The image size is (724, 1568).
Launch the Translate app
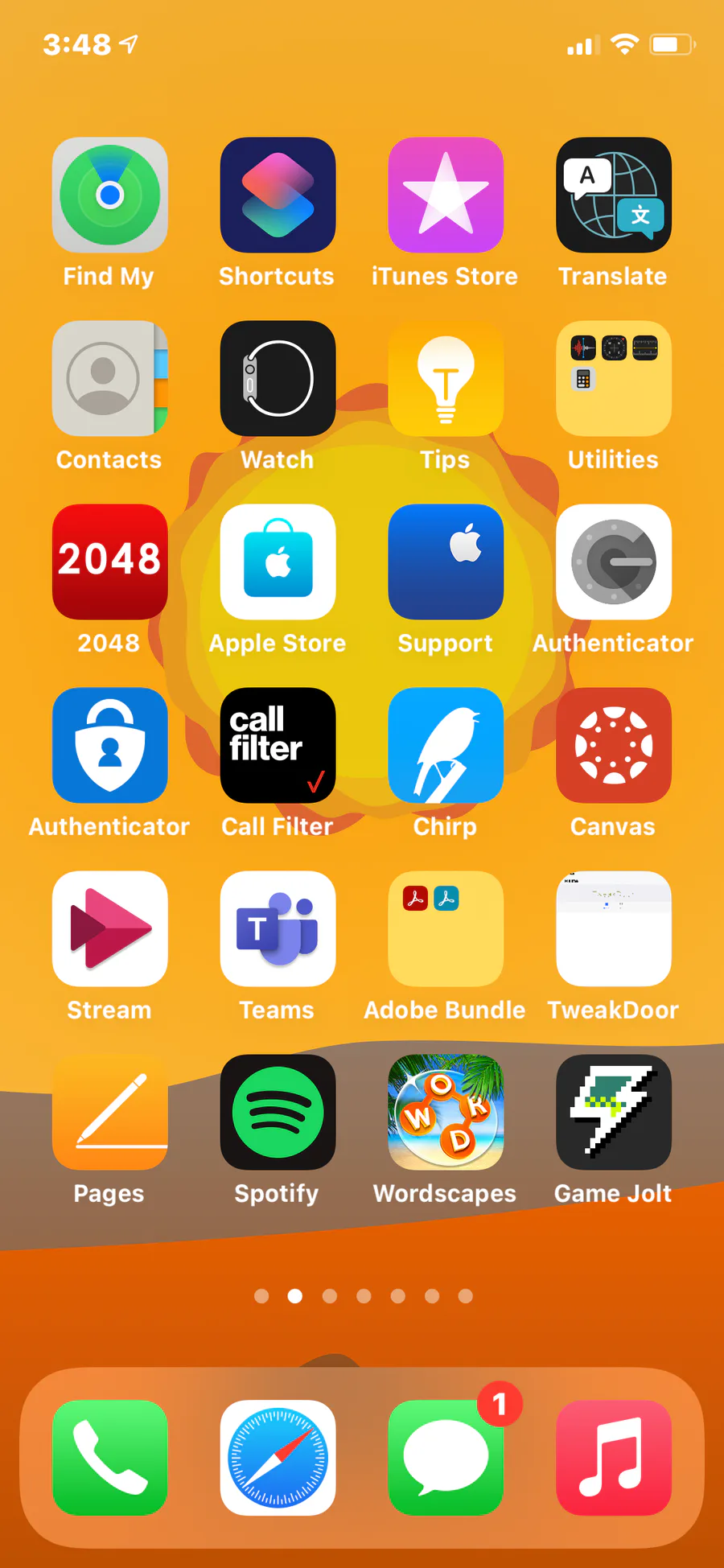pyautogui.click(x=614, y=195)
